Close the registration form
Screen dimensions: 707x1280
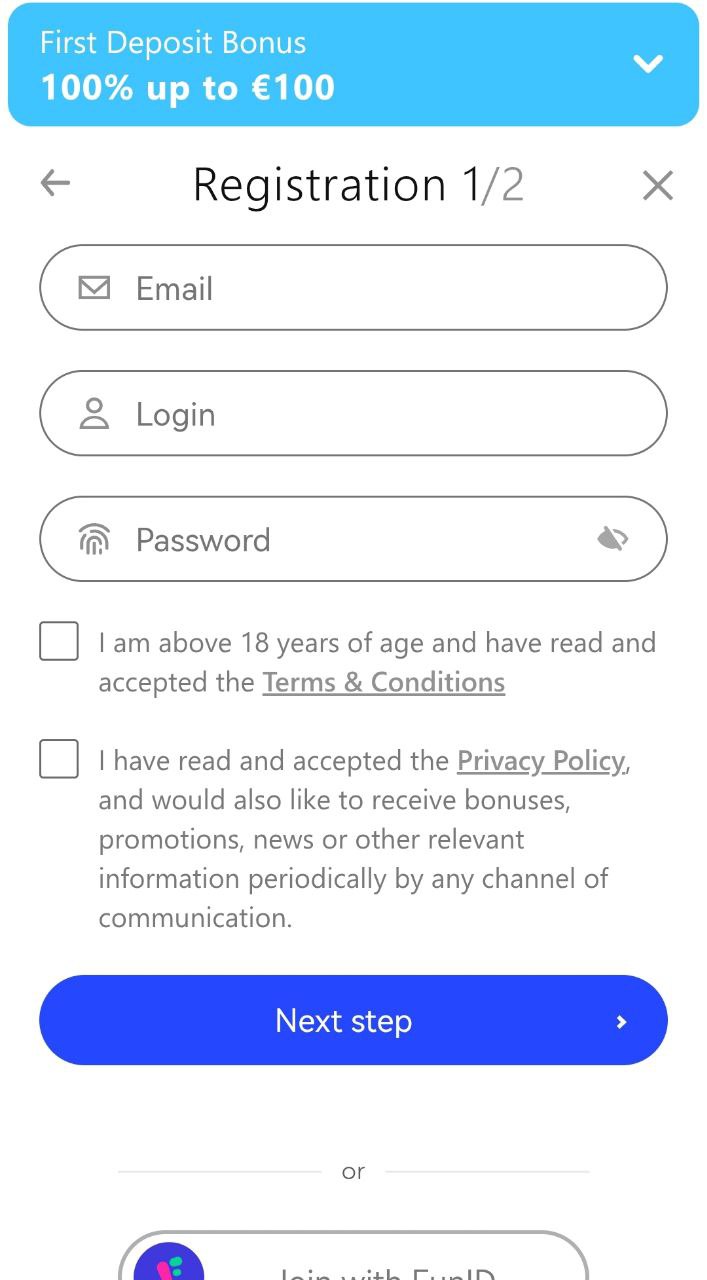coord(657,185)
